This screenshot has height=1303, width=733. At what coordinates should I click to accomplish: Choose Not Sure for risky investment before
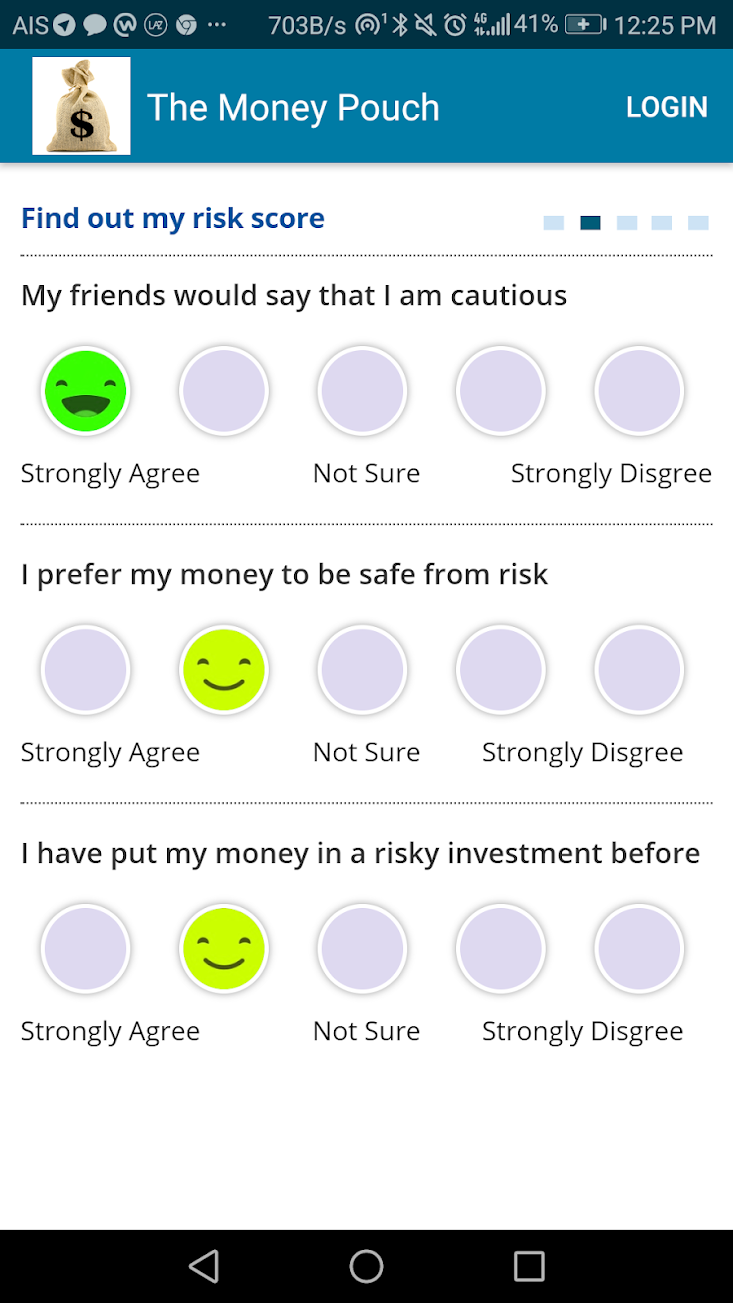point(362,949)
